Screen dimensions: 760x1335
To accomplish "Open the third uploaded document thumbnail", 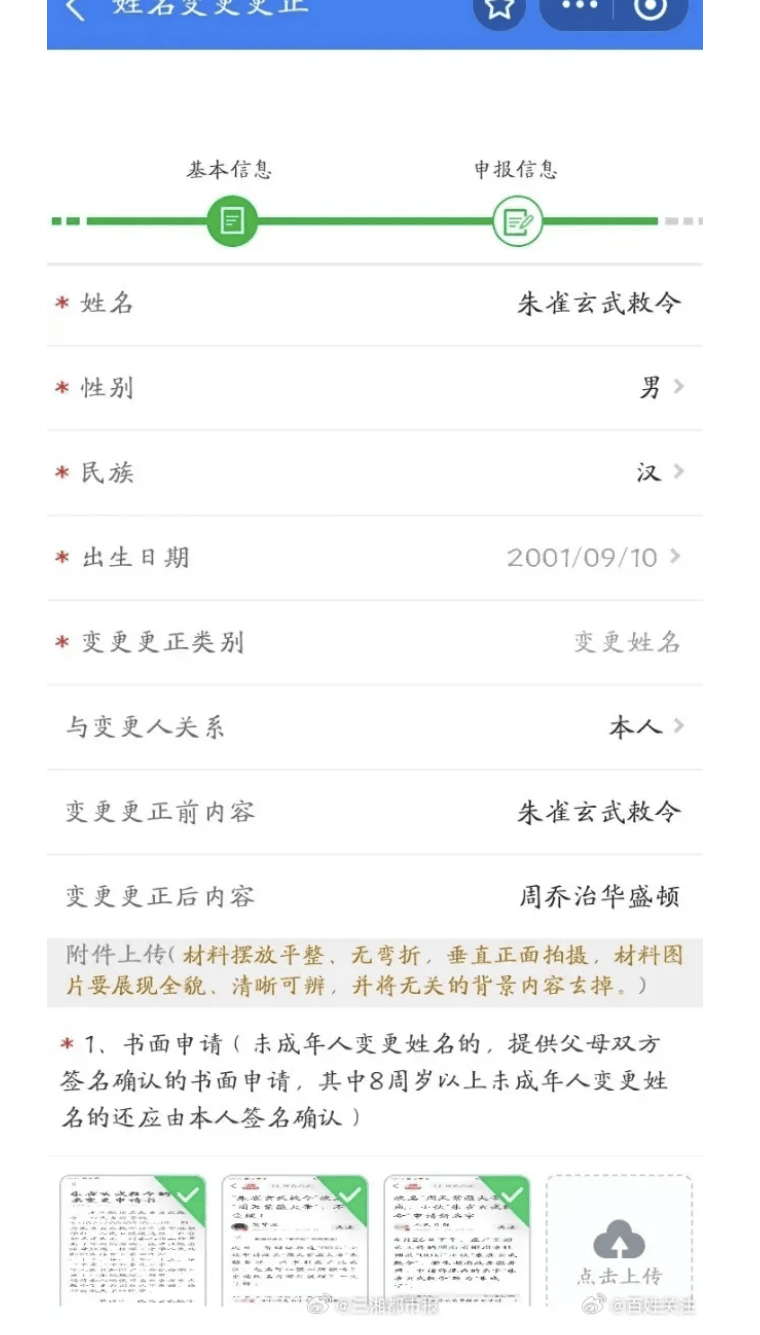I will [457, 1241].
